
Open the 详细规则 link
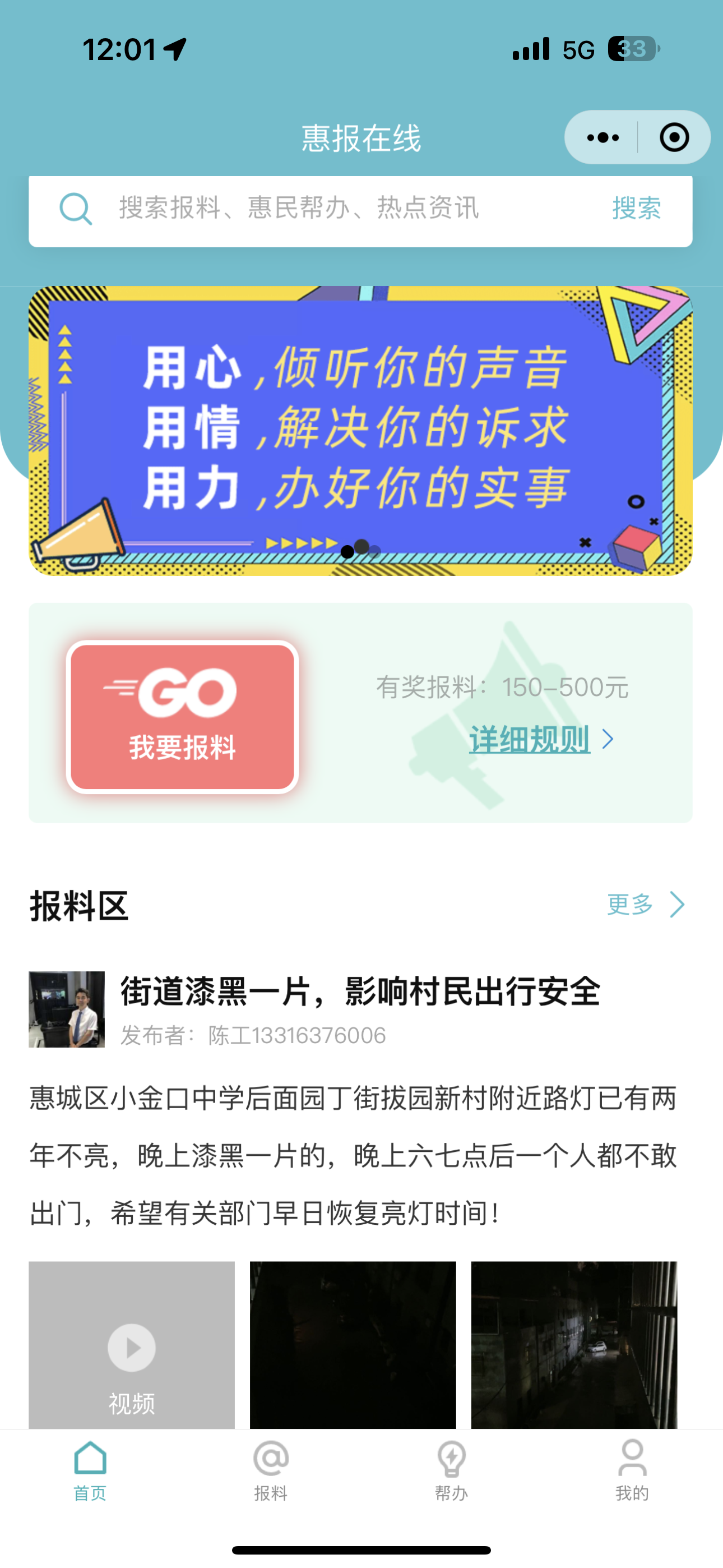coord(530,740)
